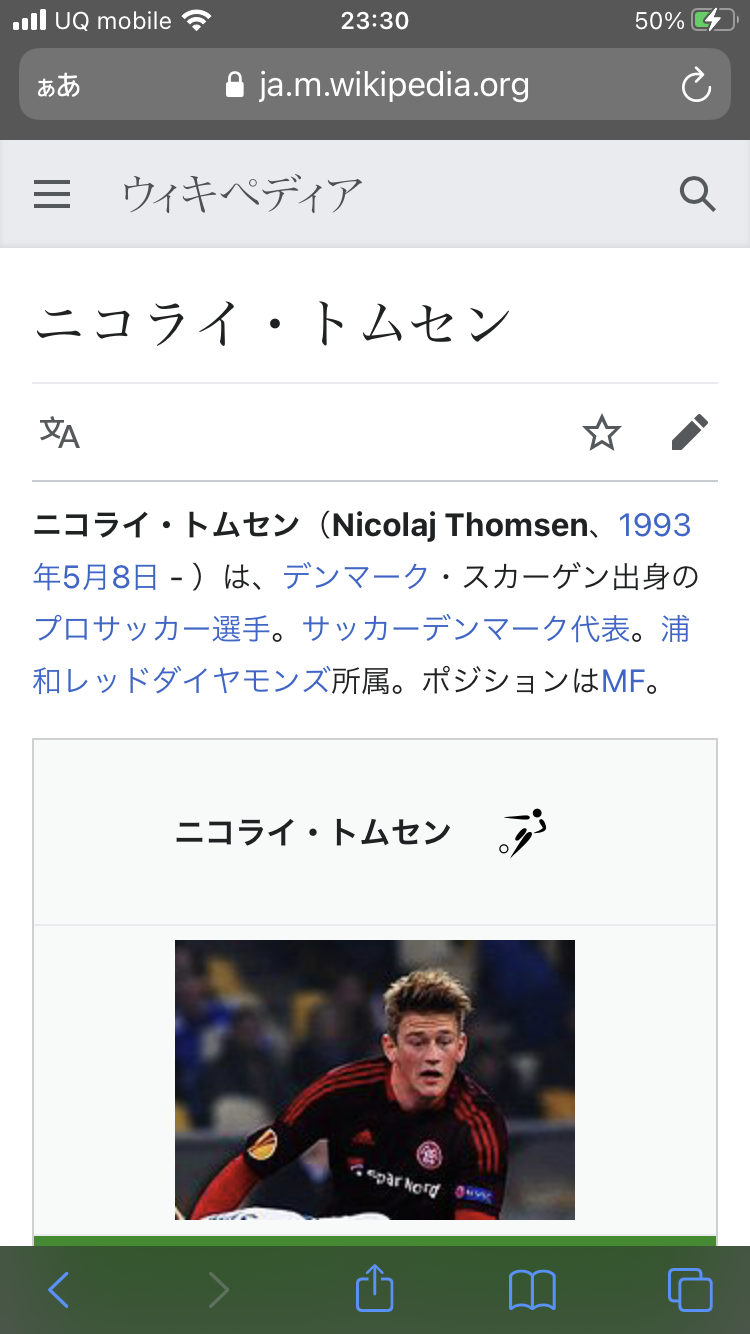Open the サッカーデンマーク代表 link
The image size is (750, 1334).
(x=465, y=629)
